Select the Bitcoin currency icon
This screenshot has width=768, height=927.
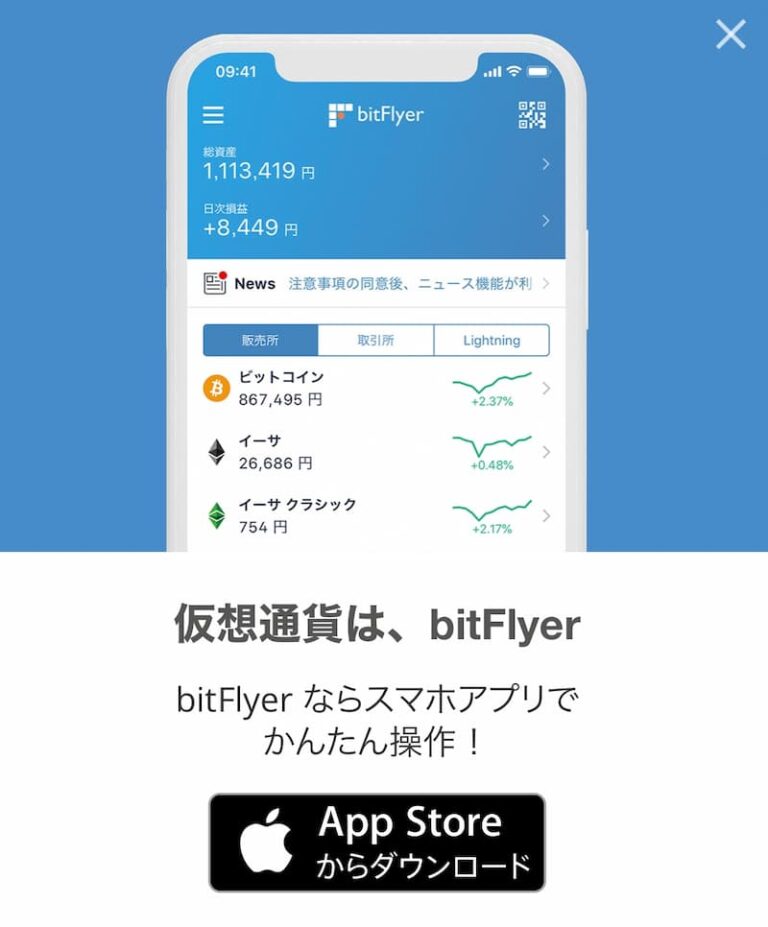point(216,388)
